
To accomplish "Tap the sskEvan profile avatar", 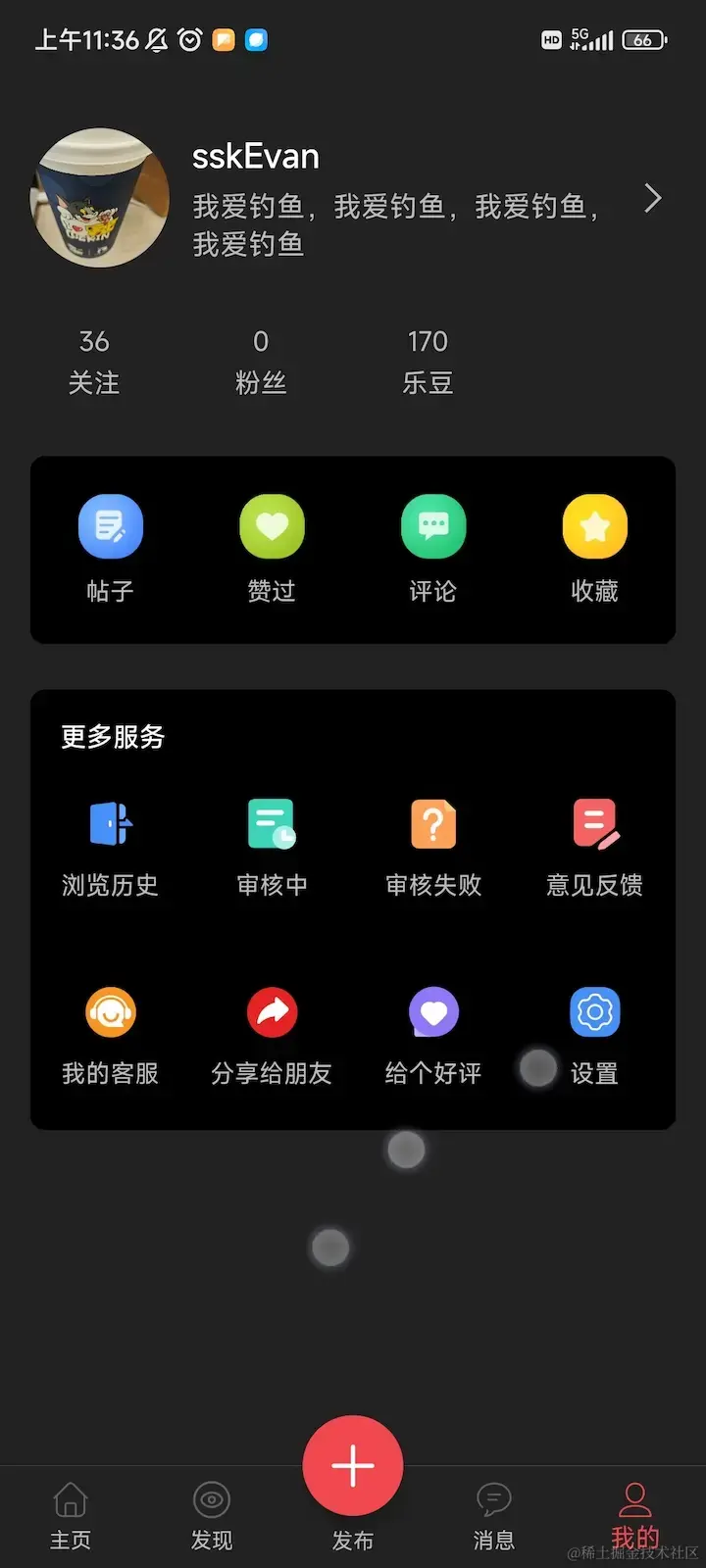I will click(x=102, y=199).
